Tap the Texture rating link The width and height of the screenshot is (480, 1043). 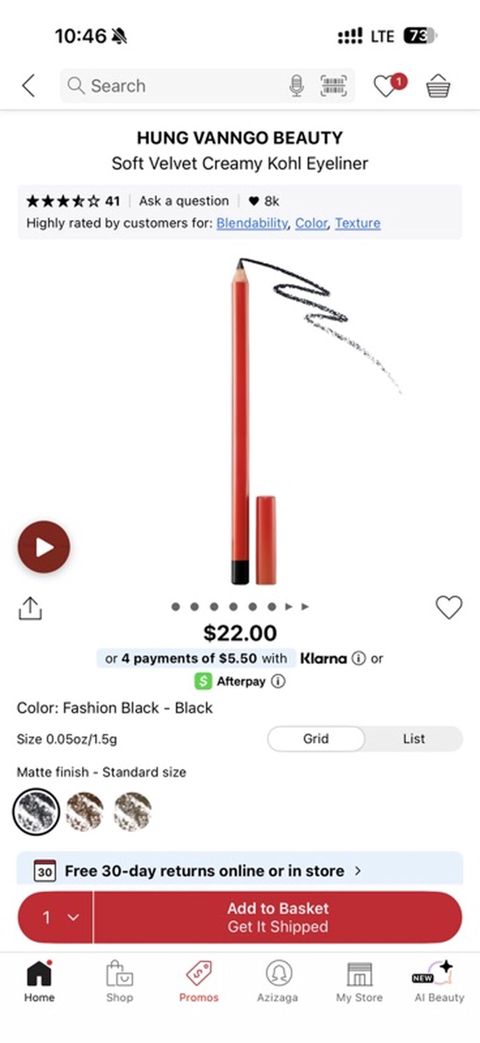pos(358,223)
